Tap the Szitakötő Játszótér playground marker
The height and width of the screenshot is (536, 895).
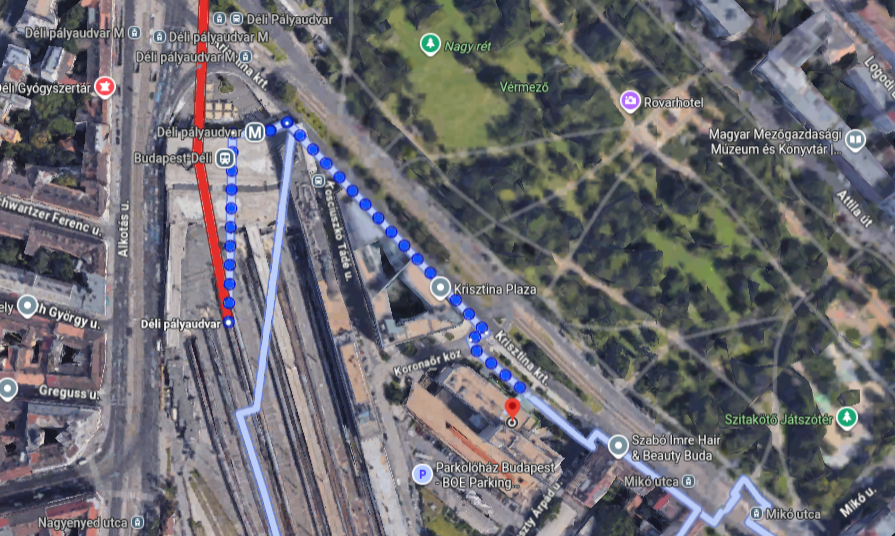pyautogui.click(x=848, y=417)
